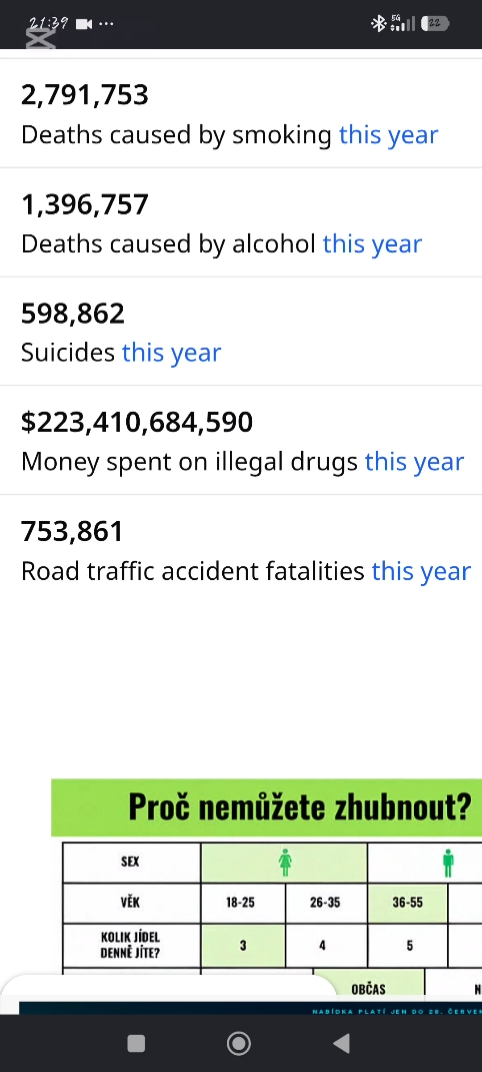This screenshot has height=1072, width=482.
Task: Tap 'this year' link for alcohol deaths
Action: pyautogui.click(x=372, y=244)
